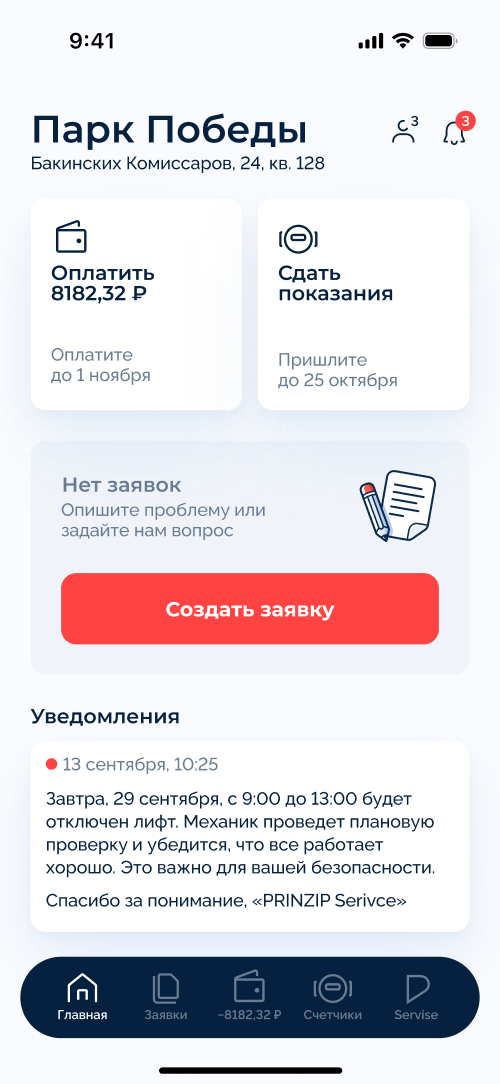Open the Оплатить 8182,32 ₽ card
The width and height of the screenshot is (500, 1084).
pyautogui.click(x=136, y=304)
